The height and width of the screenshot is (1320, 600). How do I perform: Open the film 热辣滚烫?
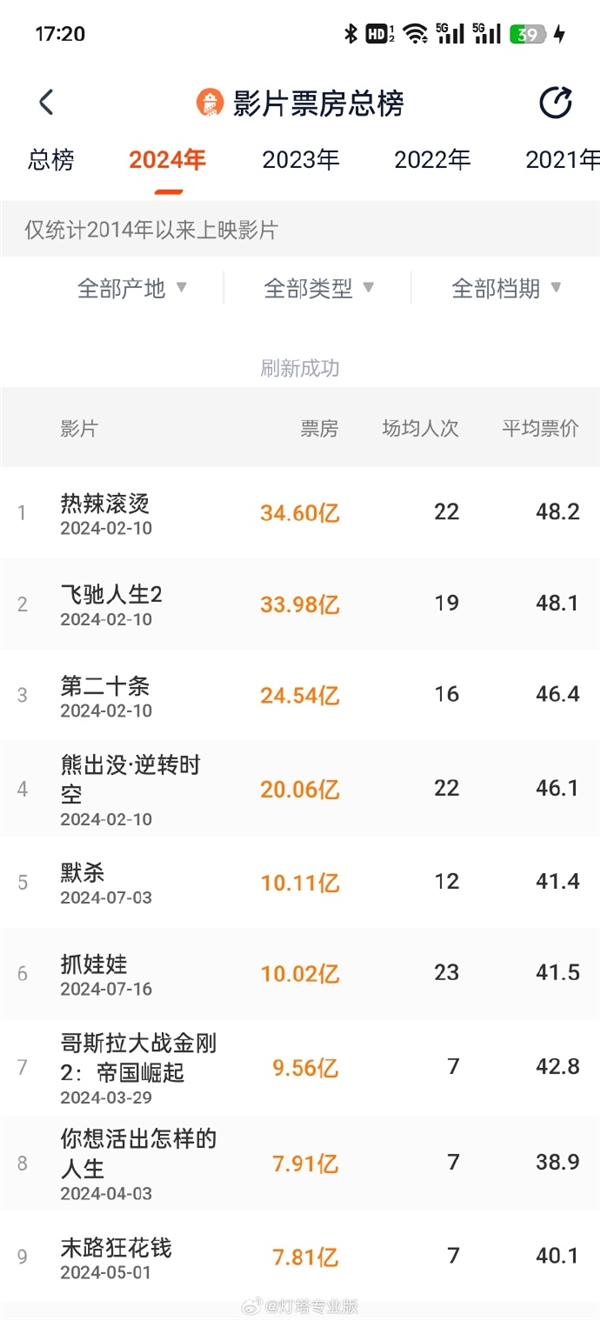[x=105, y=504]
